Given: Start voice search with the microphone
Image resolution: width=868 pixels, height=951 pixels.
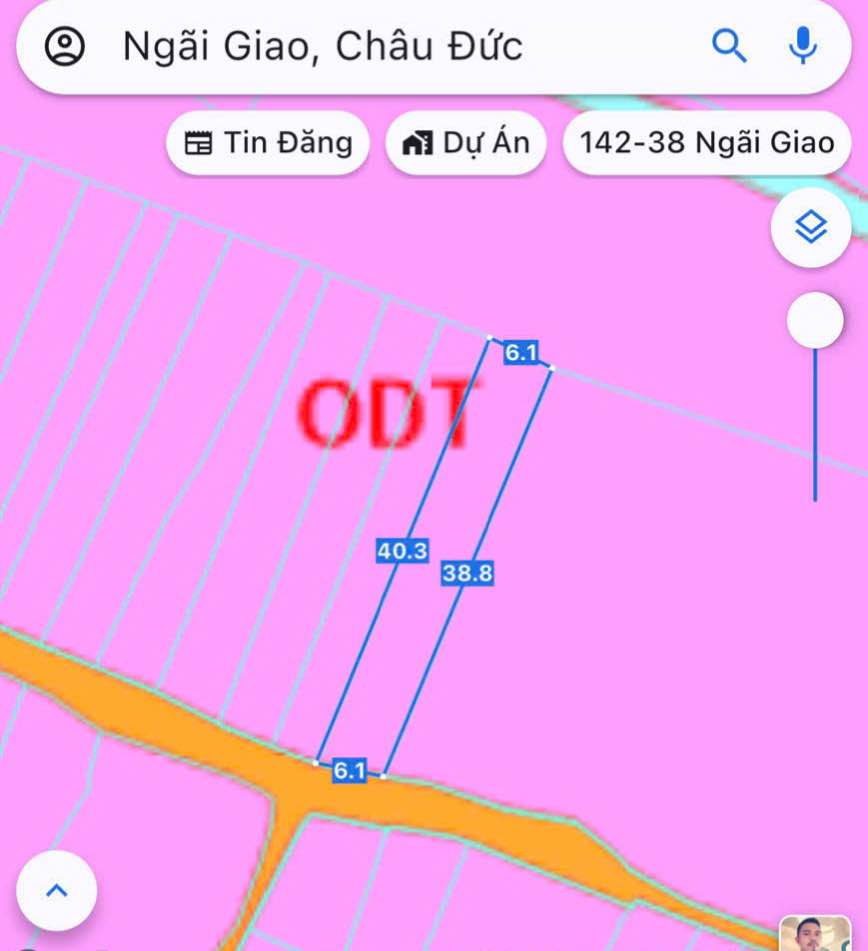Looking at the screenshot, I should 802,45.
